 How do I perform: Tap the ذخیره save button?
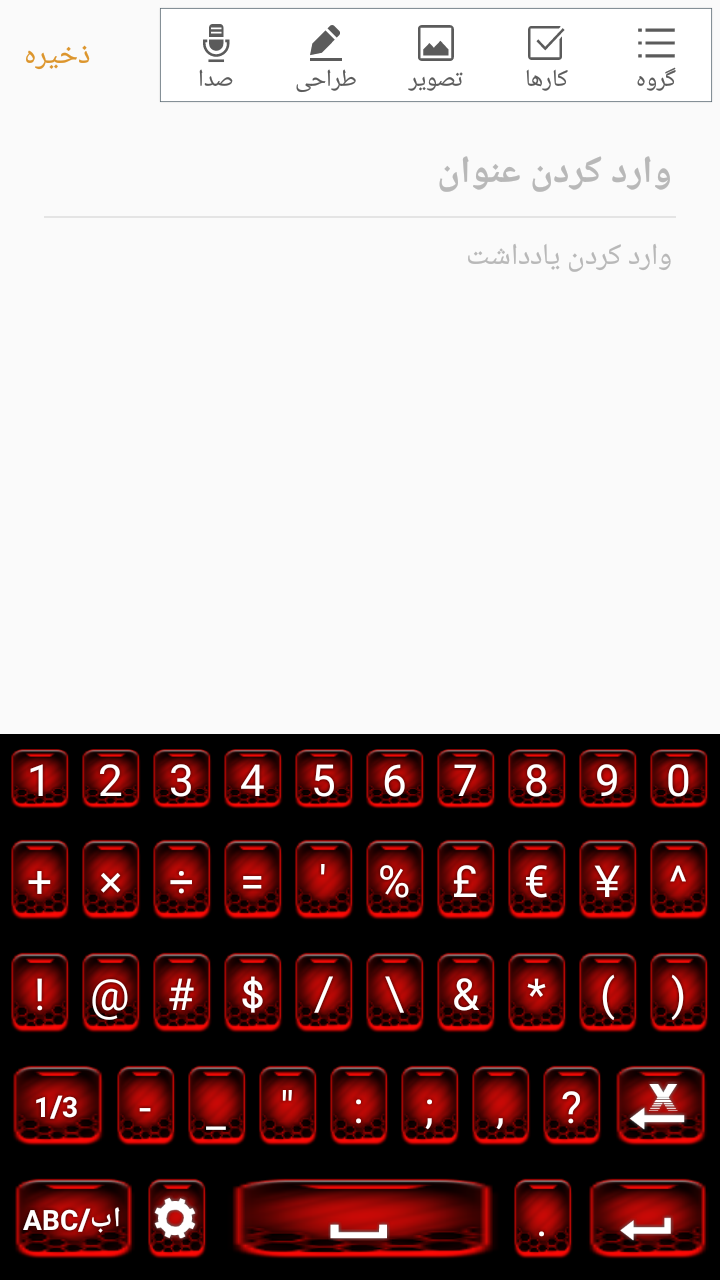click(x=57, y=54)
